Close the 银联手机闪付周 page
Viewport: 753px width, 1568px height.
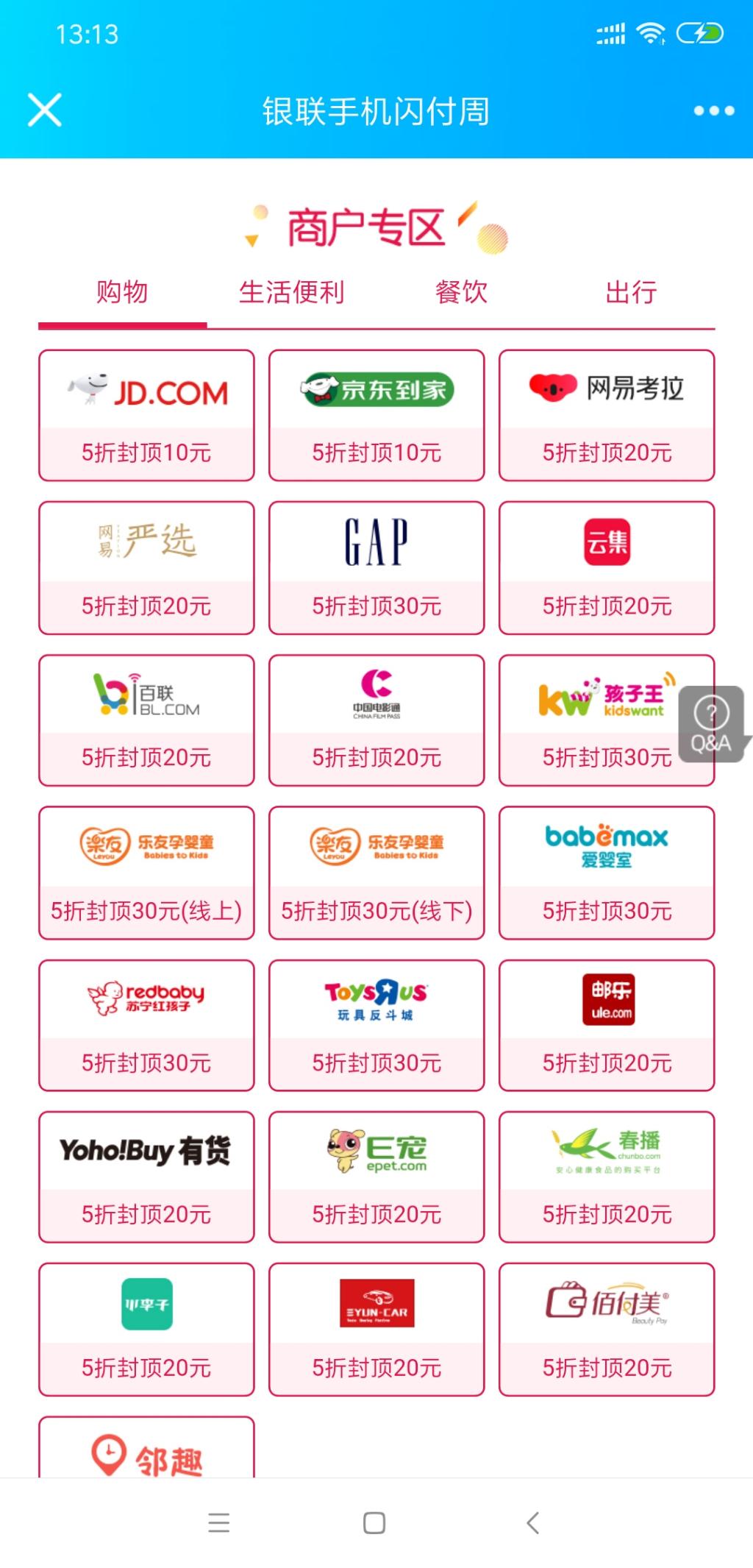pyautogui.click(x=44, y=110)
